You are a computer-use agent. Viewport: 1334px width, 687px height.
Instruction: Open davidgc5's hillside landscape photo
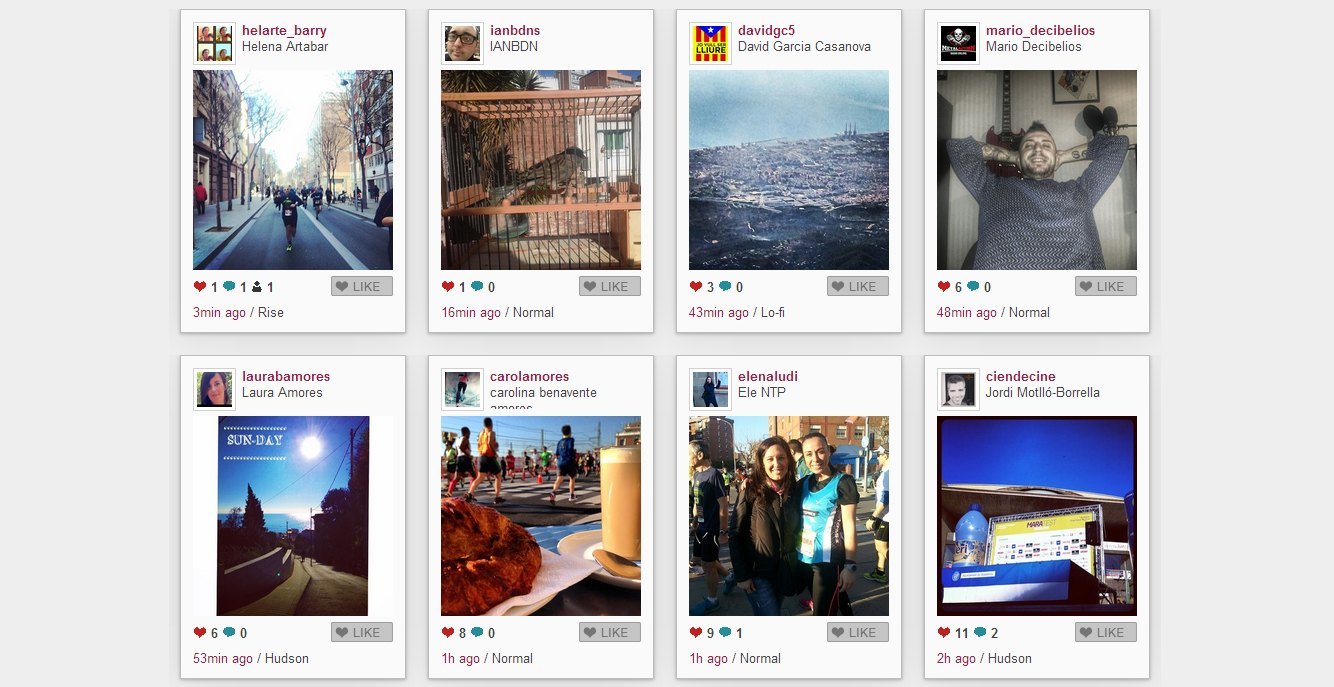tap(789, 170)
